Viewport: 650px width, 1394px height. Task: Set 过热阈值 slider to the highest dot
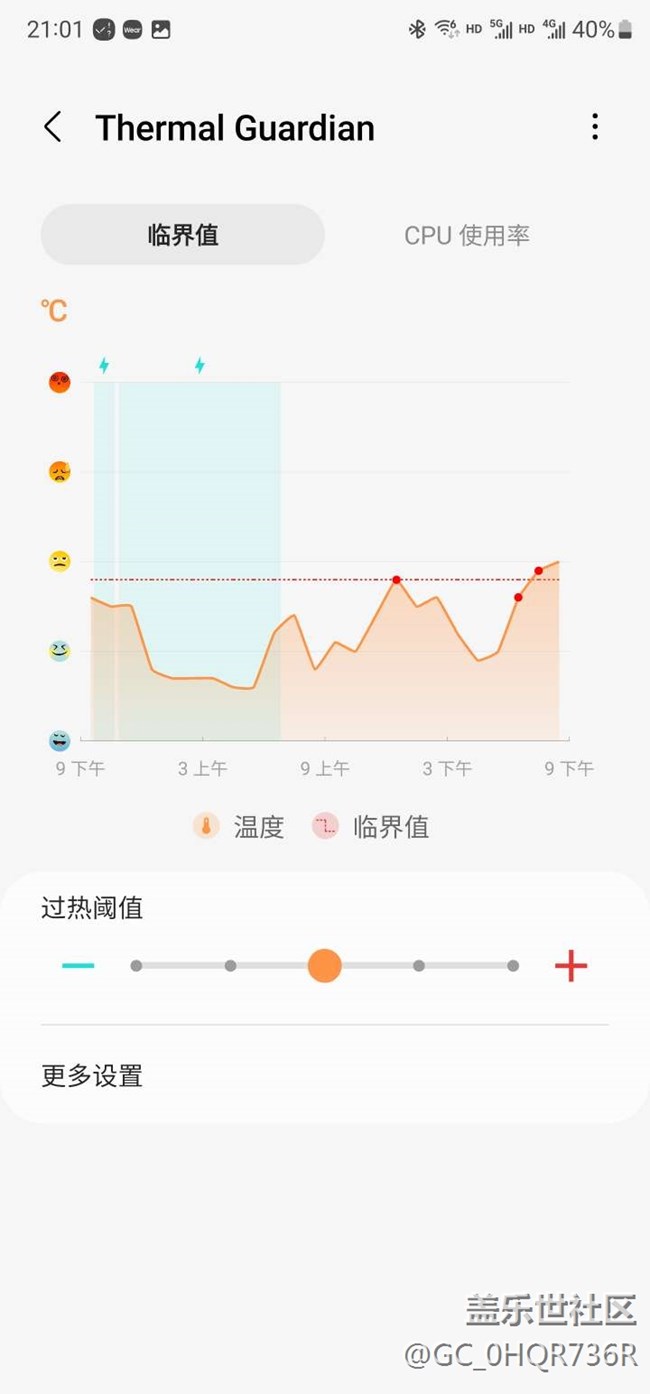pos(513,966)
